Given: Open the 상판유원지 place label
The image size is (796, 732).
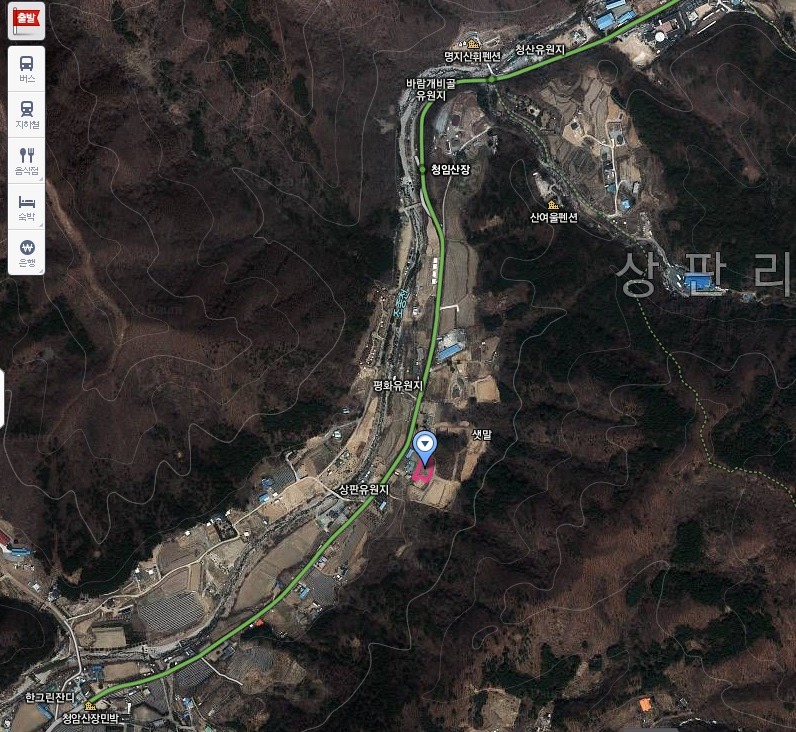Looking at the screenshot, I should 363,489.
